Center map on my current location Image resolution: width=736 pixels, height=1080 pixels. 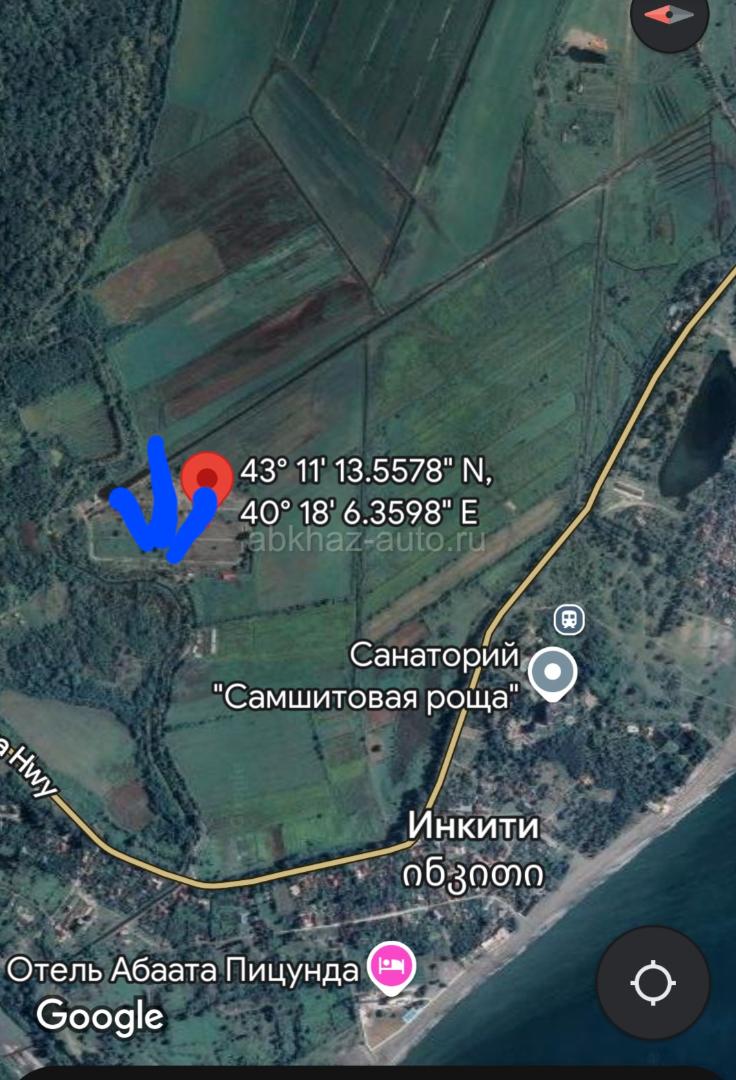pyautogui.click(x=653, y=983)
